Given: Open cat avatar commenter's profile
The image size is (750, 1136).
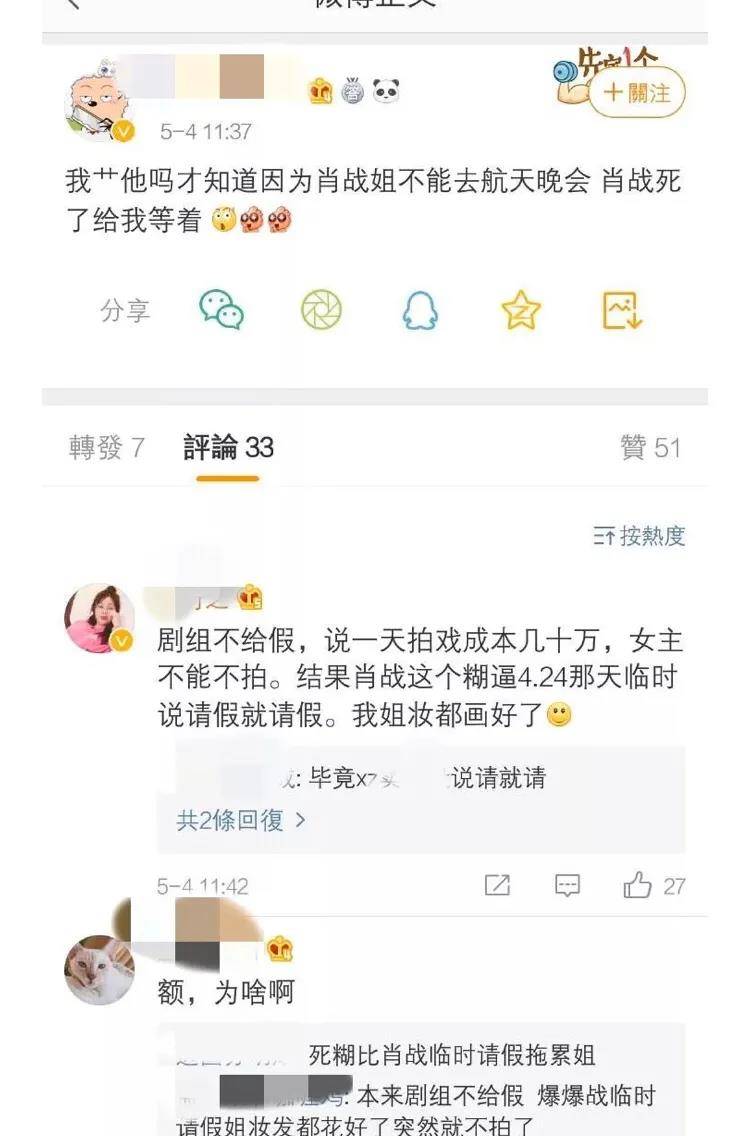Looking at the screenshot, I should (99, 970).
